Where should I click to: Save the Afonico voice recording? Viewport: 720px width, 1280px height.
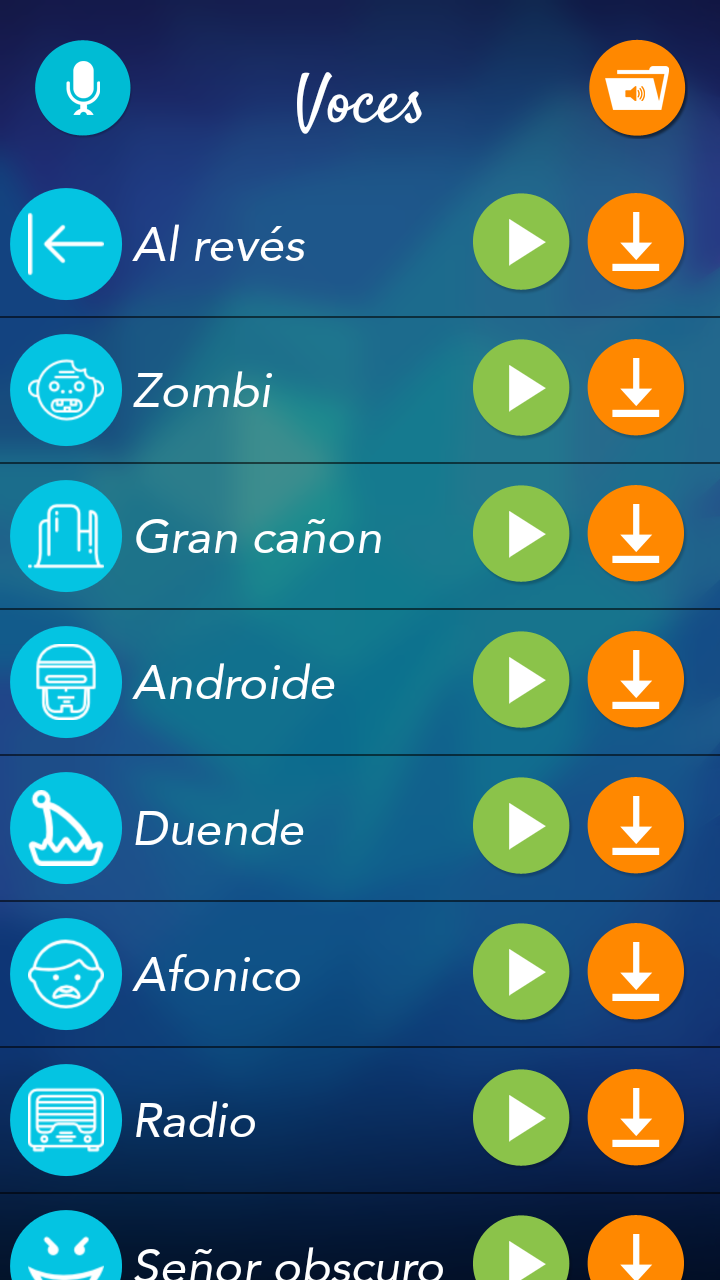click(636, 972)
